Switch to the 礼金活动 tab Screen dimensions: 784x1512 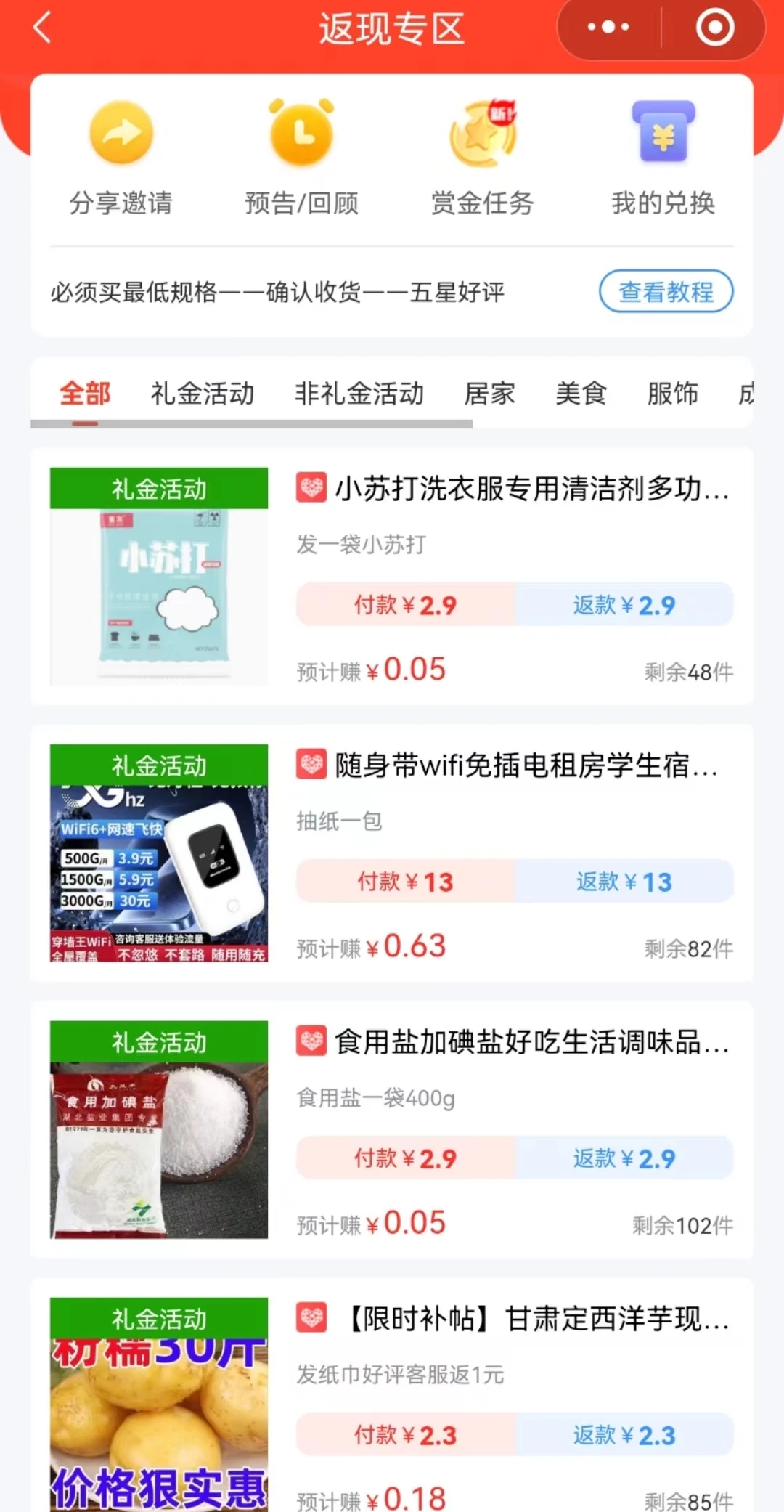pyautogui.click(x=203, y=394)
